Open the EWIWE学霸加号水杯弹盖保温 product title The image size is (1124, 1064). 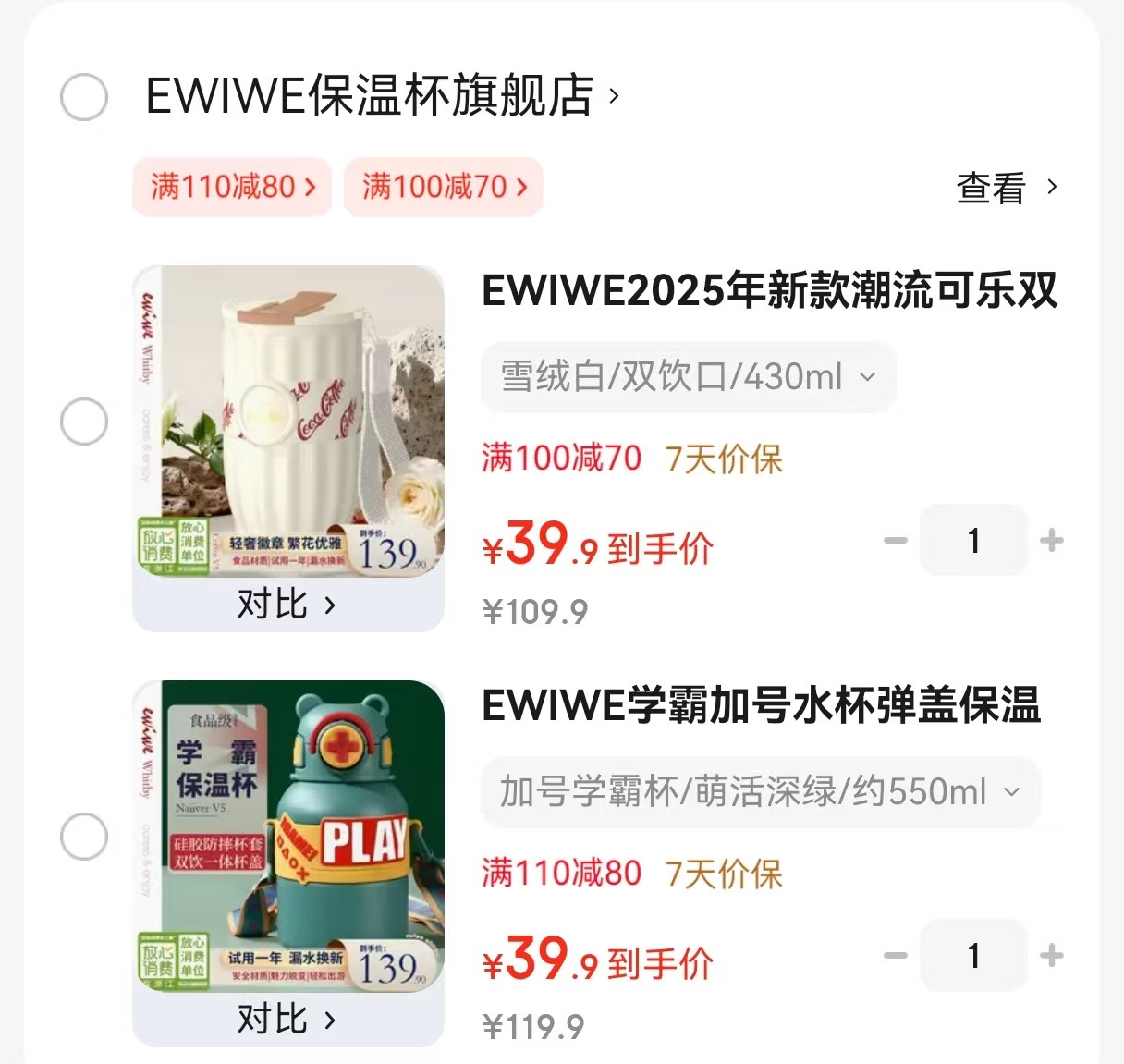coord(761,705)
